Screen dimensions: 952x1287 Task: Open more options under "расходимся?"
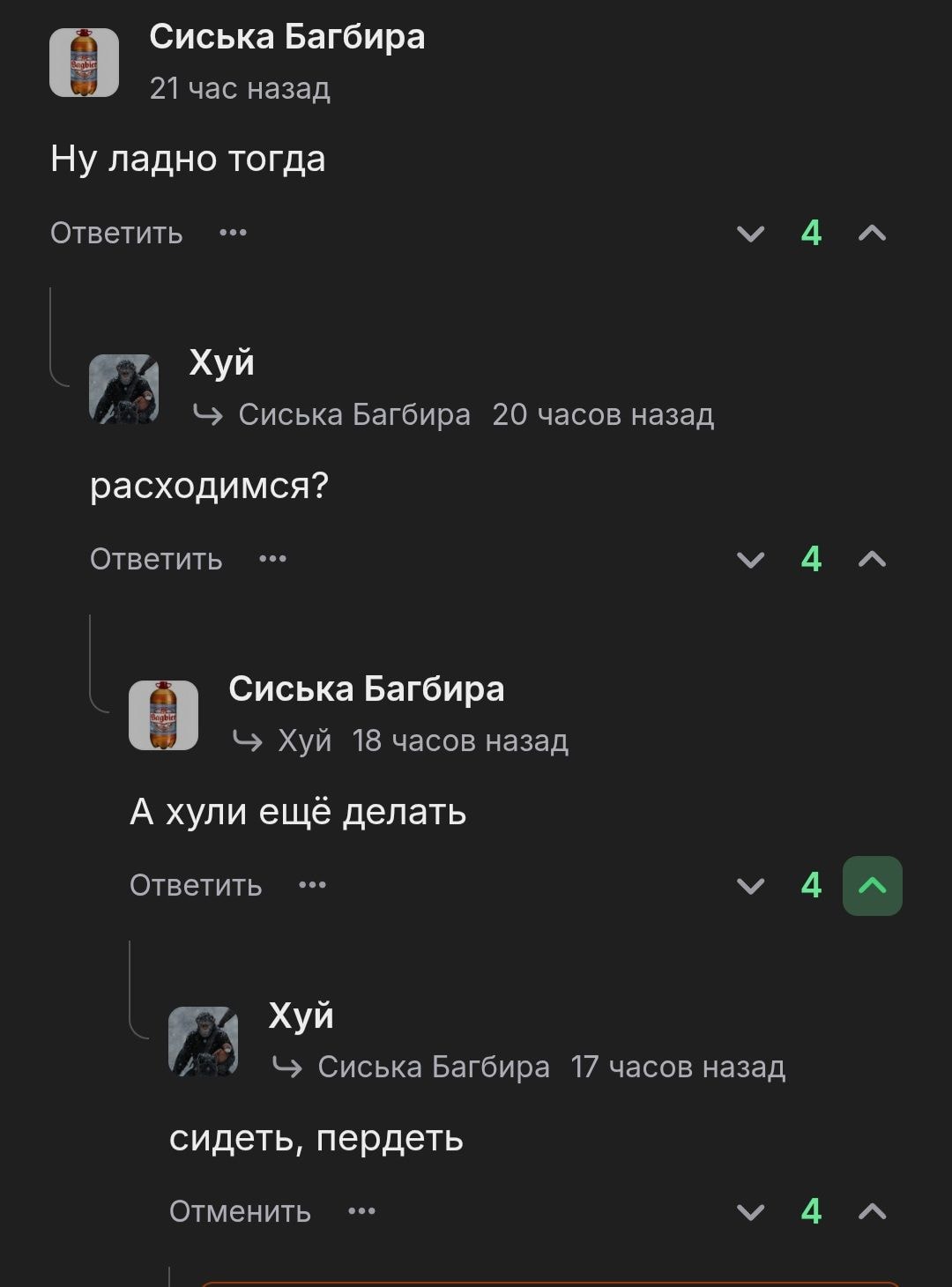click(272, 559)
